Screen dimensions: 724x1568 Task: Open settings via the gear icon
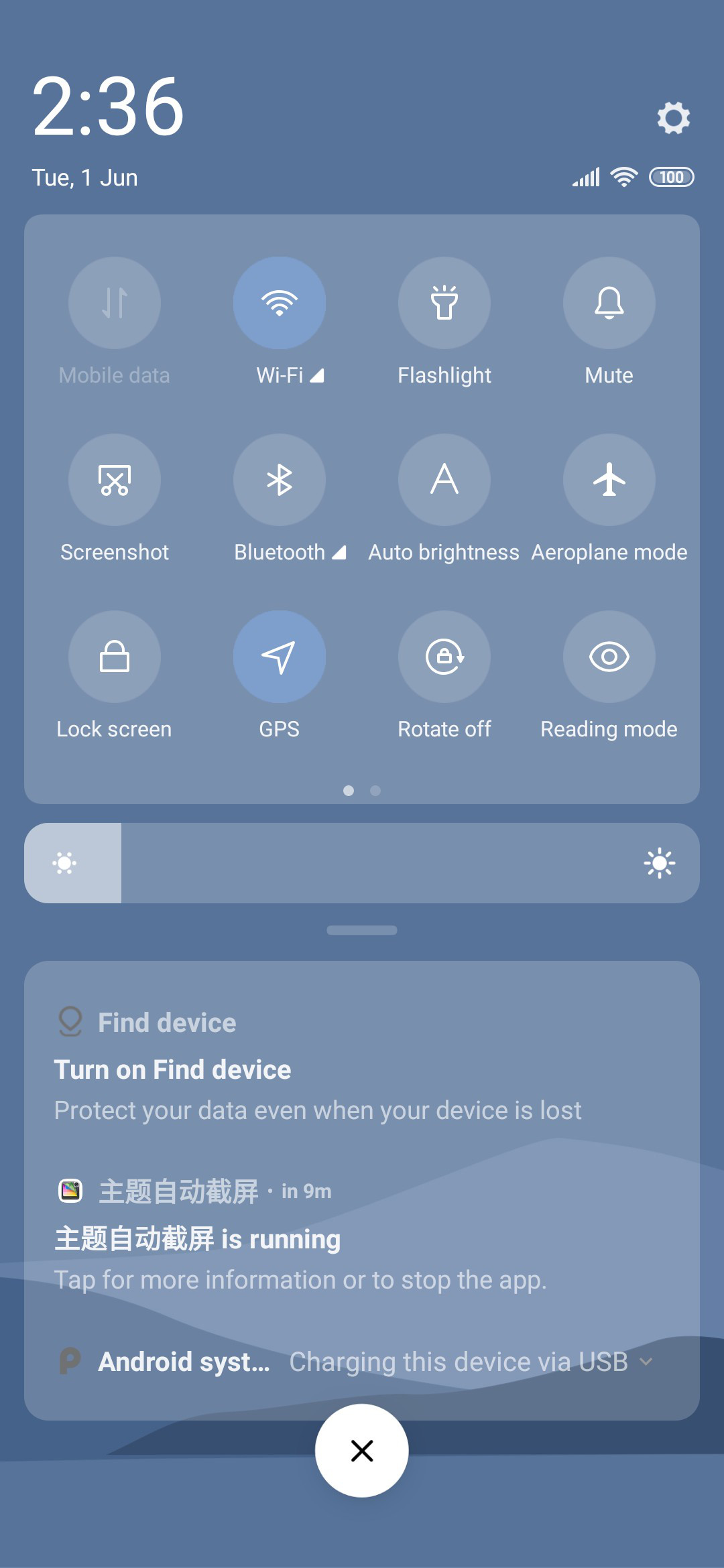click(673, 118)
